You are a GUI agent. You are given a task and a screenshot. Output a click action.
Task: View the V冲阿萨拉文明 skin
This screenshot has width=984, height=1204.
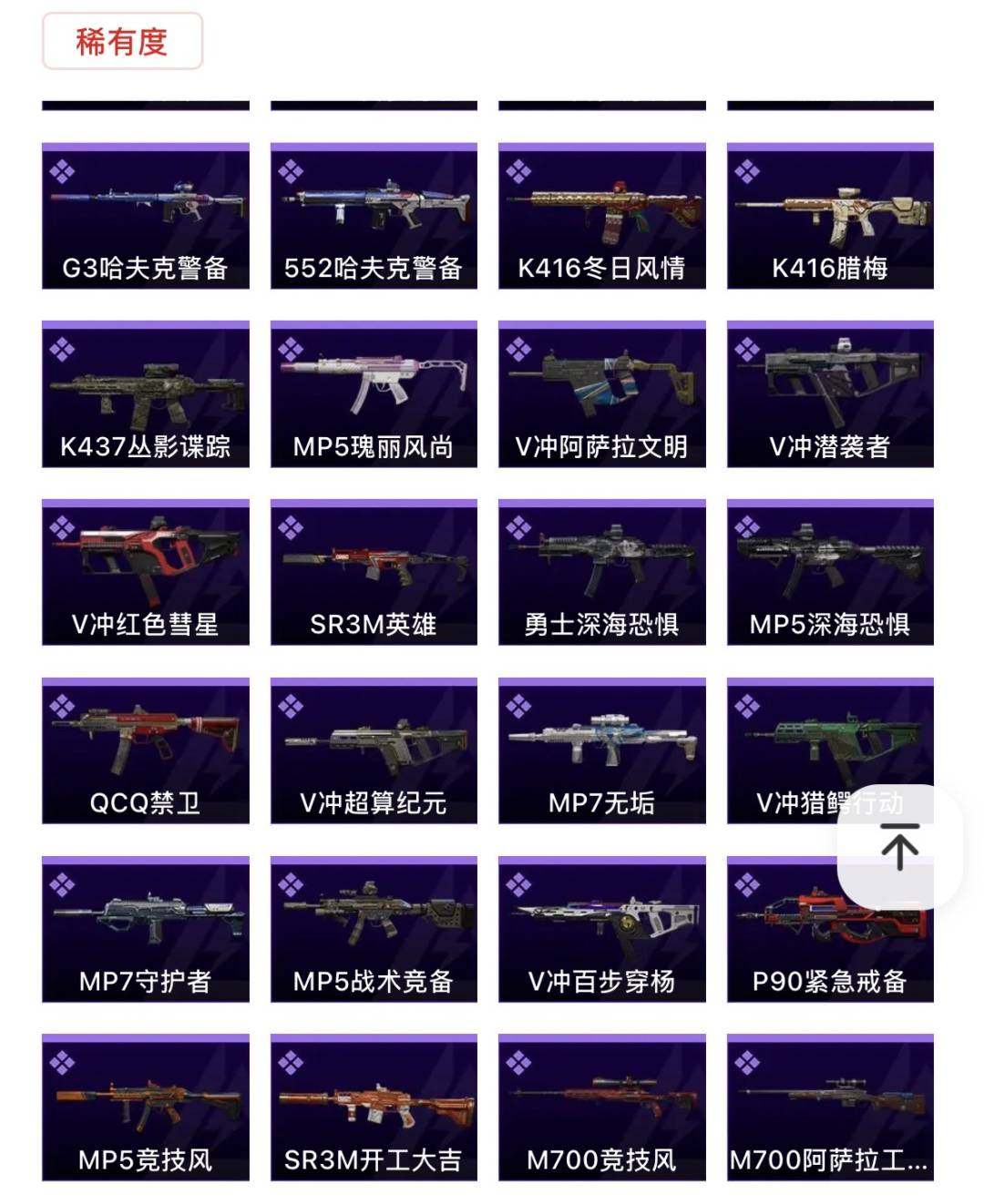tap(601, 394)
